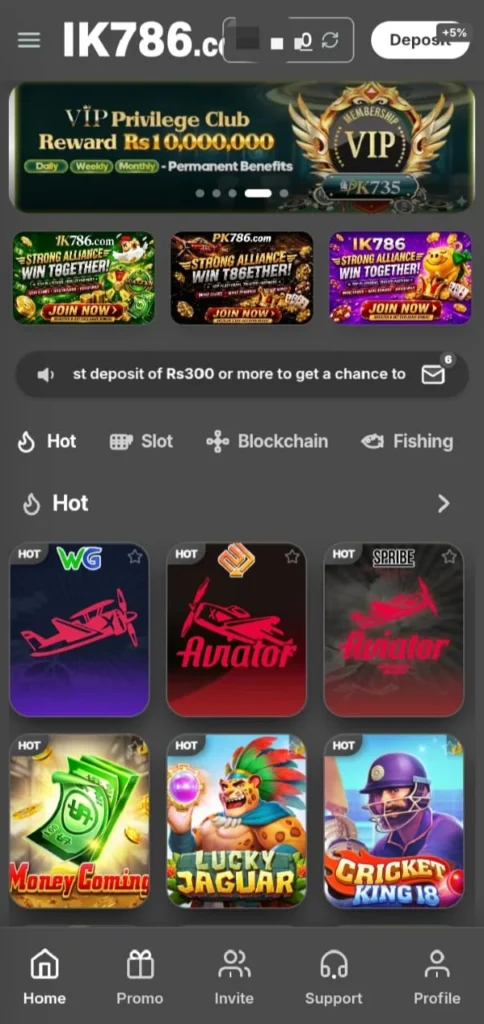Go to the Promo tab
This screenshot has height=1024, width=484.
[140, 978]
